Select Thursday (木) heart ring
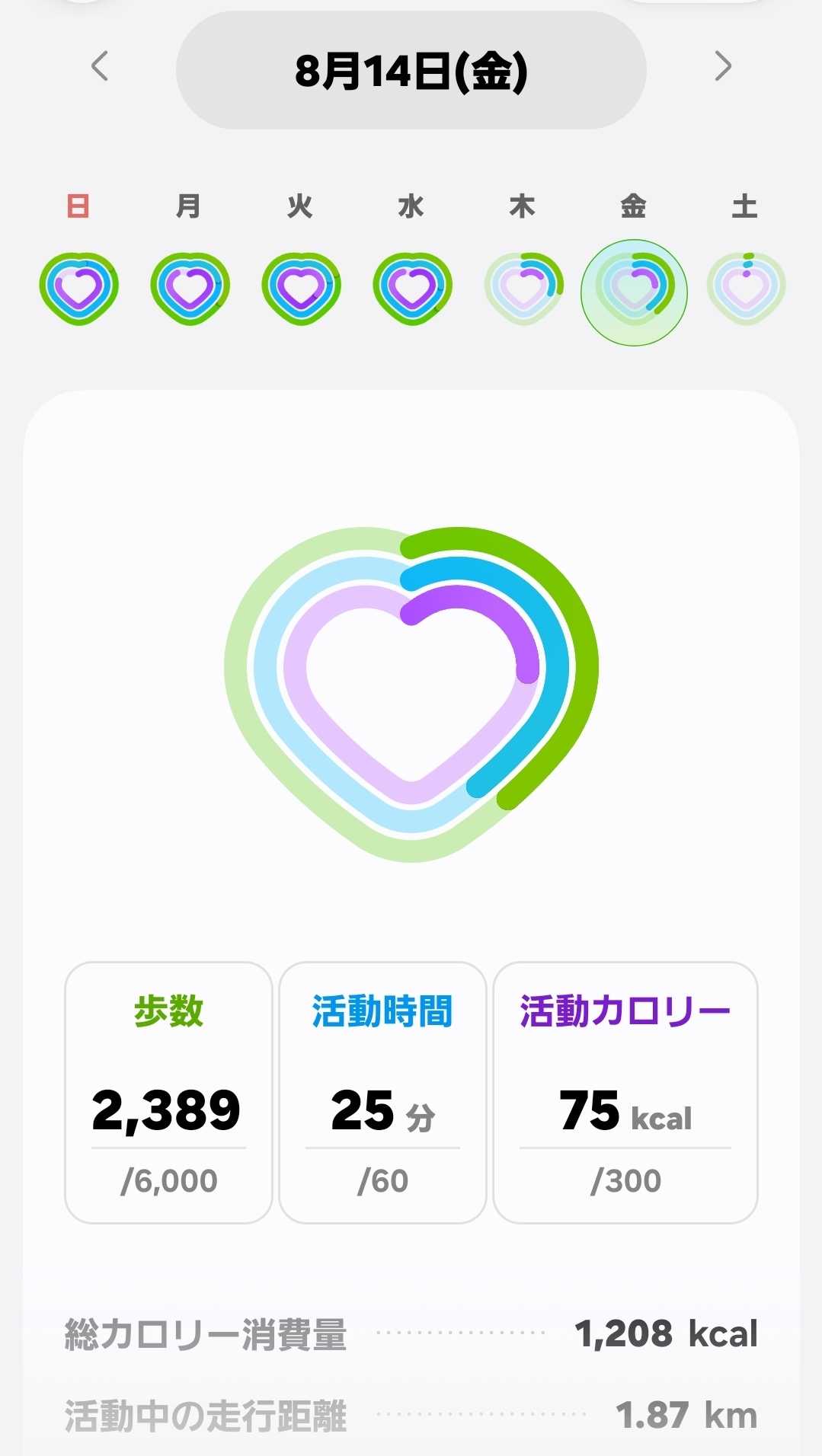The width and height of the screenshot is (822, 1456). (x=523, y=289)
